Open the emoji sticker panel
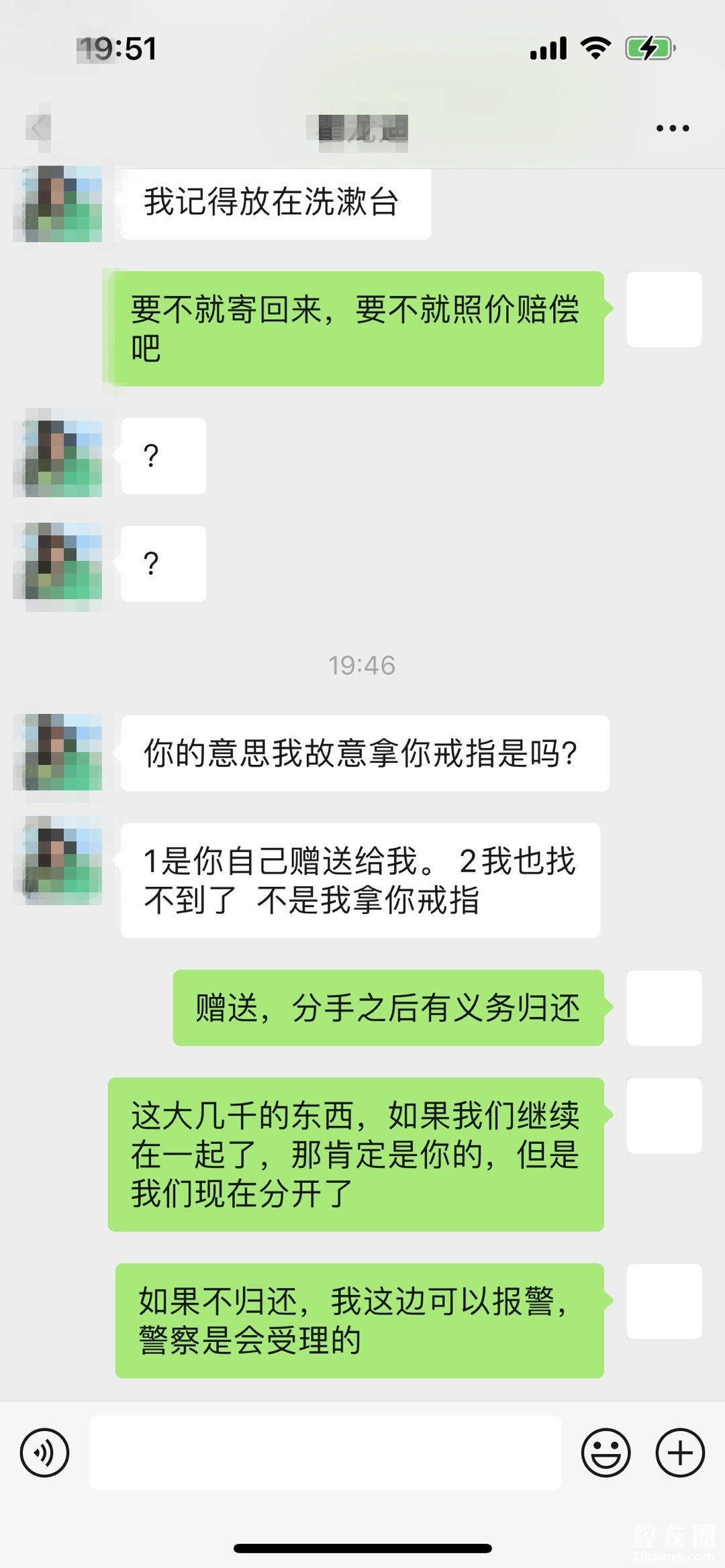 [x=606, y=1453]
